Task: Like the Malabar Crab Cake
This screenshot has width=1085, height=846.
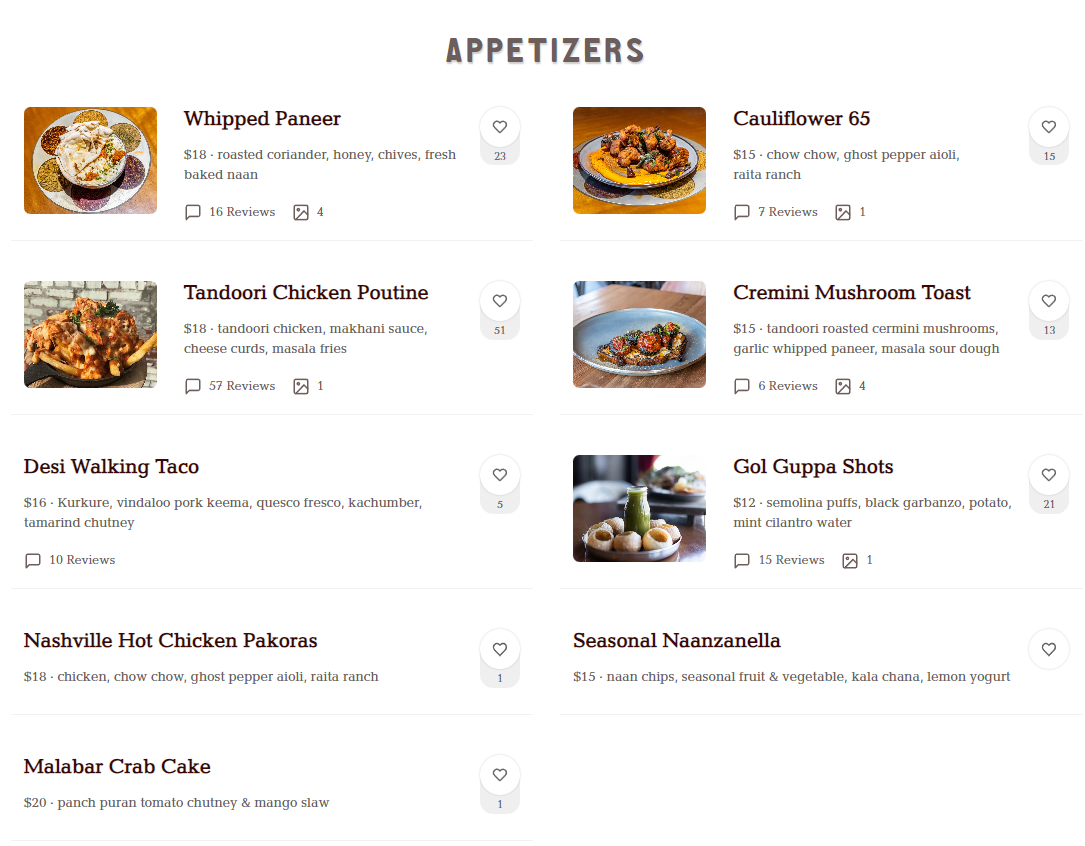Action: click(500, 775)
